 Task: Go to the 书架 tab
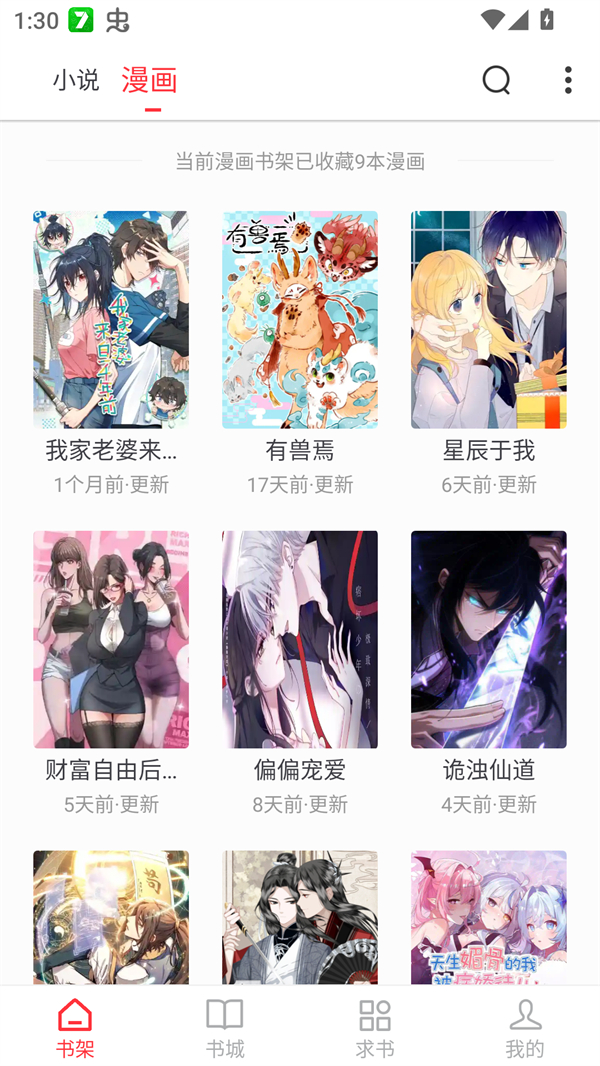pyautogui.click(x=75, y=1028)
